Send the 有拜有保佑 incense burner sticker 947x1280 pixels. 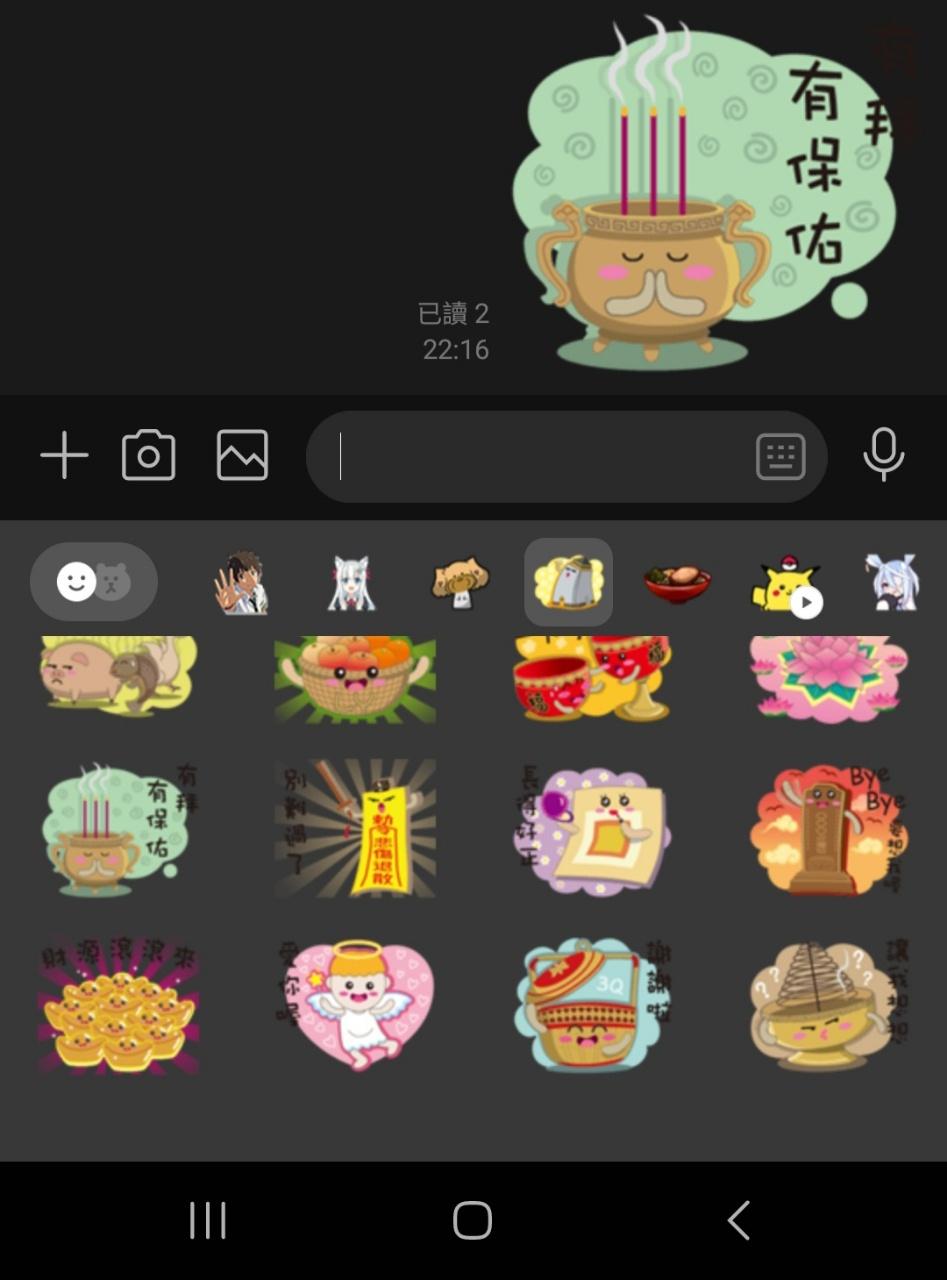pyautogui.click(x=120, y=829)
